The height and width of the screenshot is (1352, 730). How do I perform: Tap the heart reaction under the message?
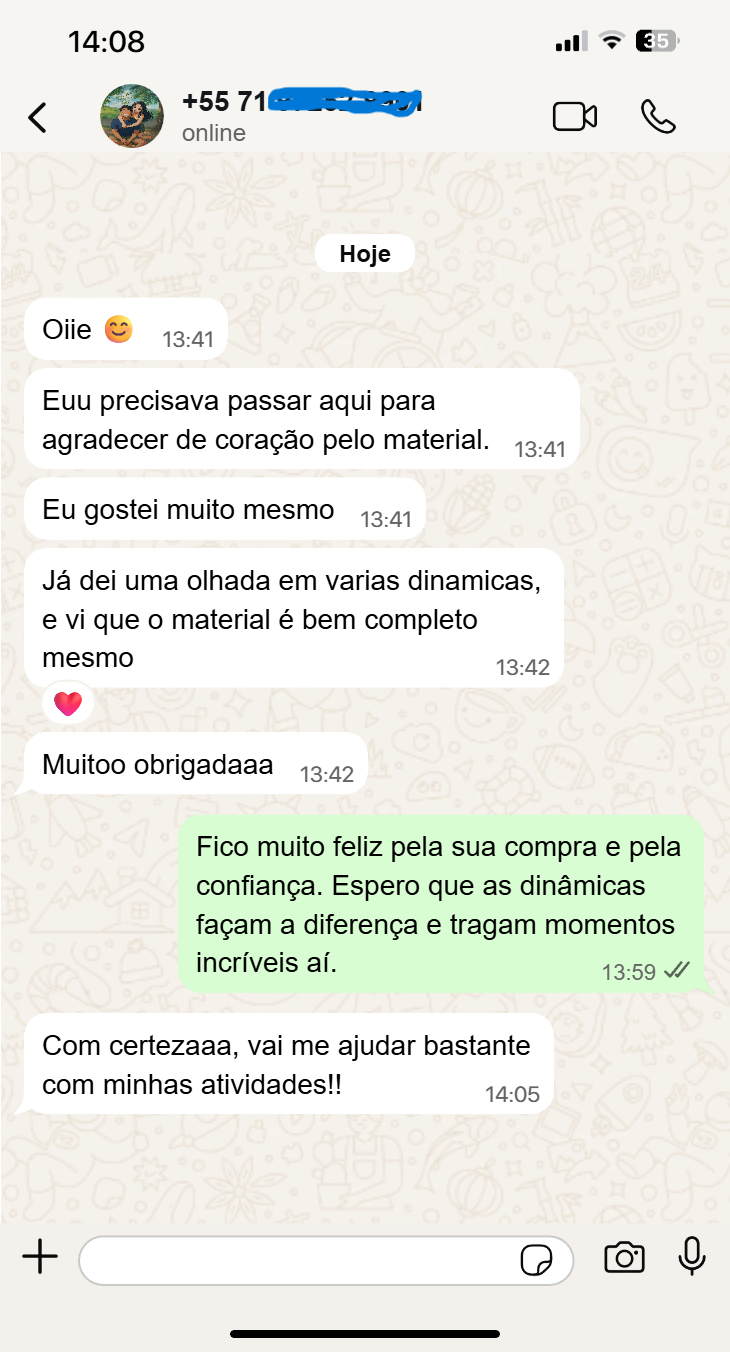pyautogui.click(x=67, y=702)
